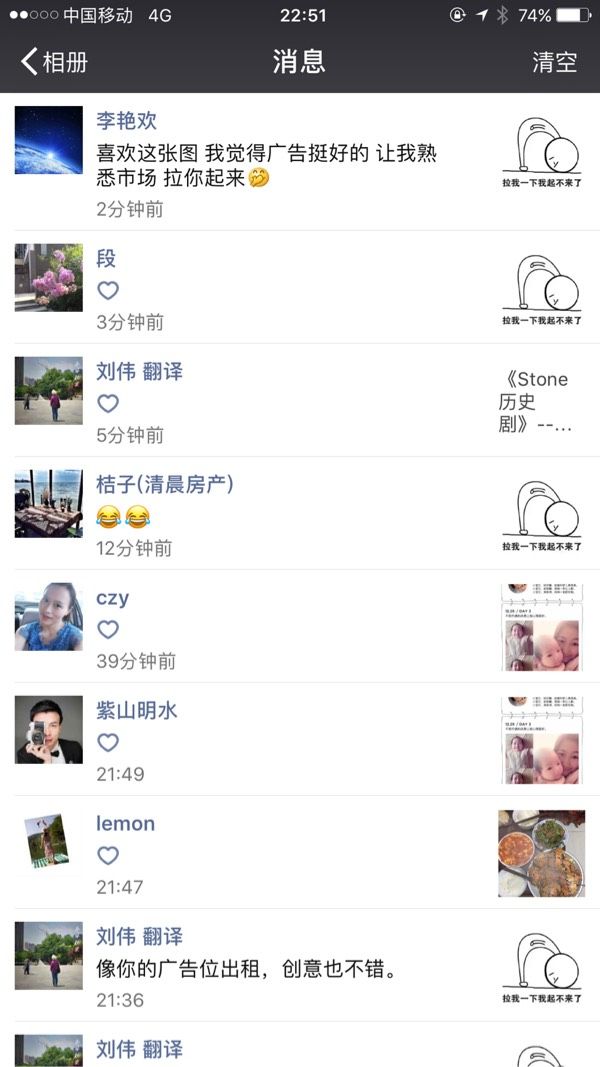
Task: Open the like notification from 段
Action: click(x=300, y=287)
